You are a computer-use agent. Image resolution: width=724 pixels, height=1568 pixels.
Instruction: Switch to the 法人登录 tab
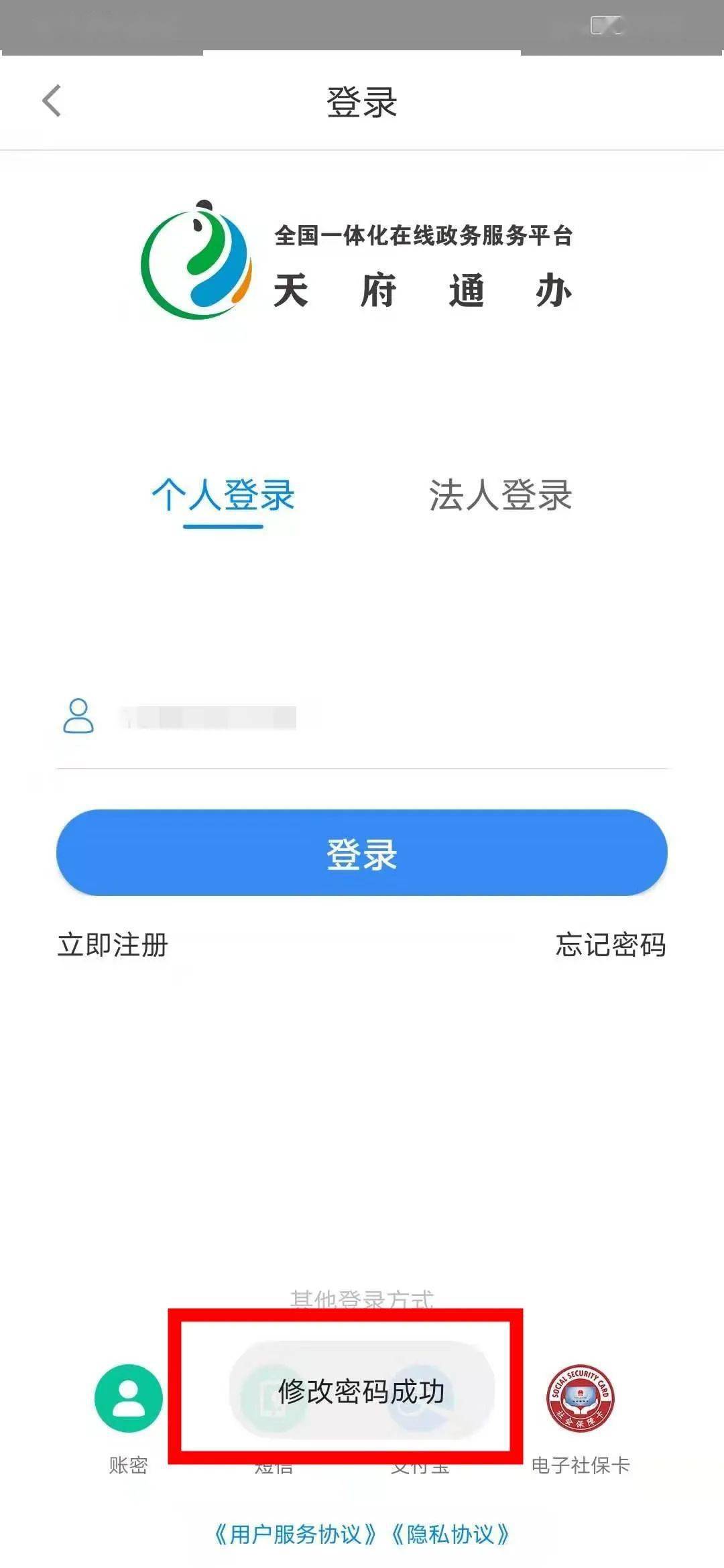[x=500, y=496]
